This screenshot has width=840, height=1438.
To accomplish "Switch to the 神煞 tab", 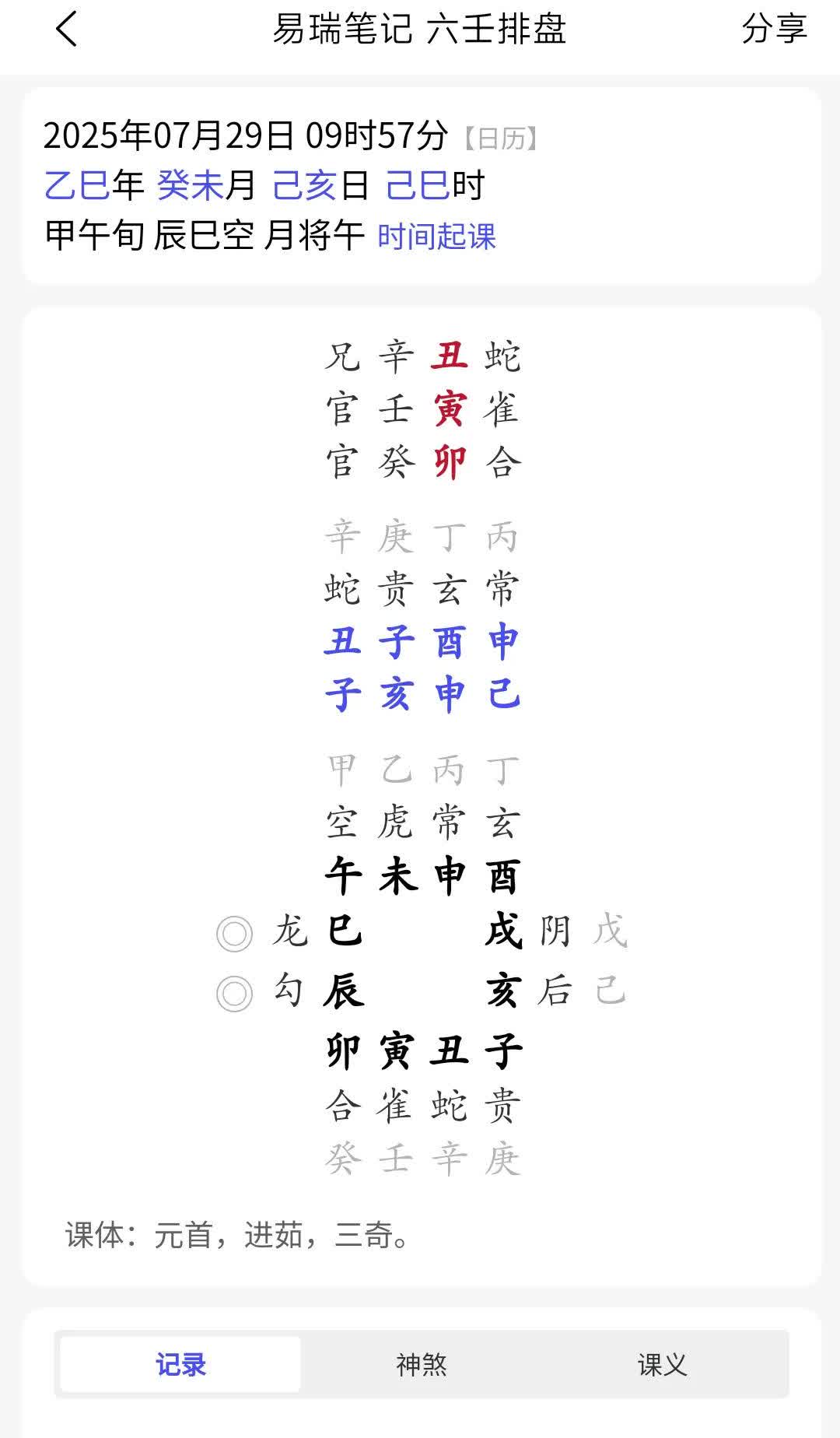I will point(421,1364).
